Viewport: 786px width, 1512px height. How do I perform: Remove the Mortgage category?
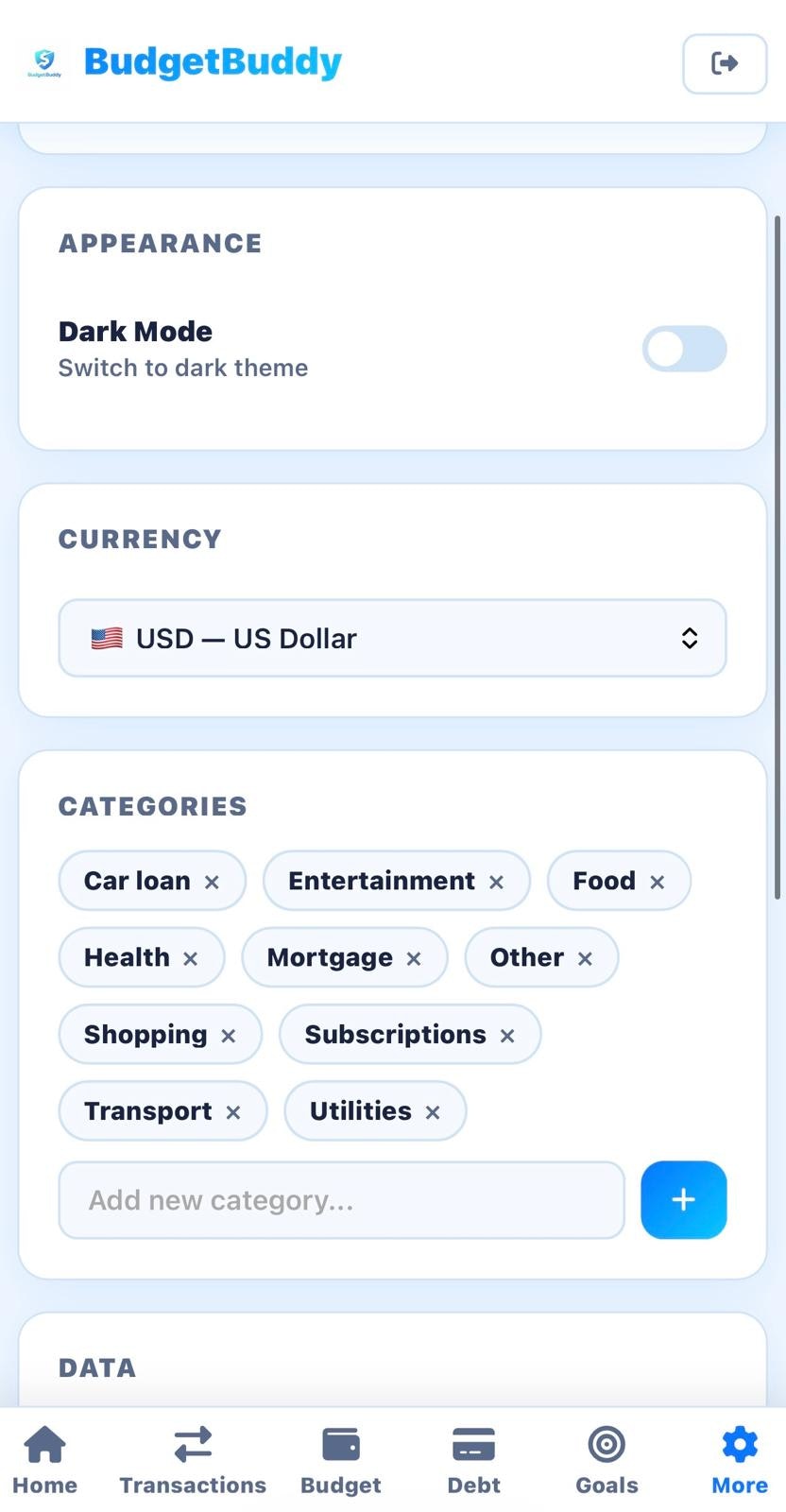(413, 958)
